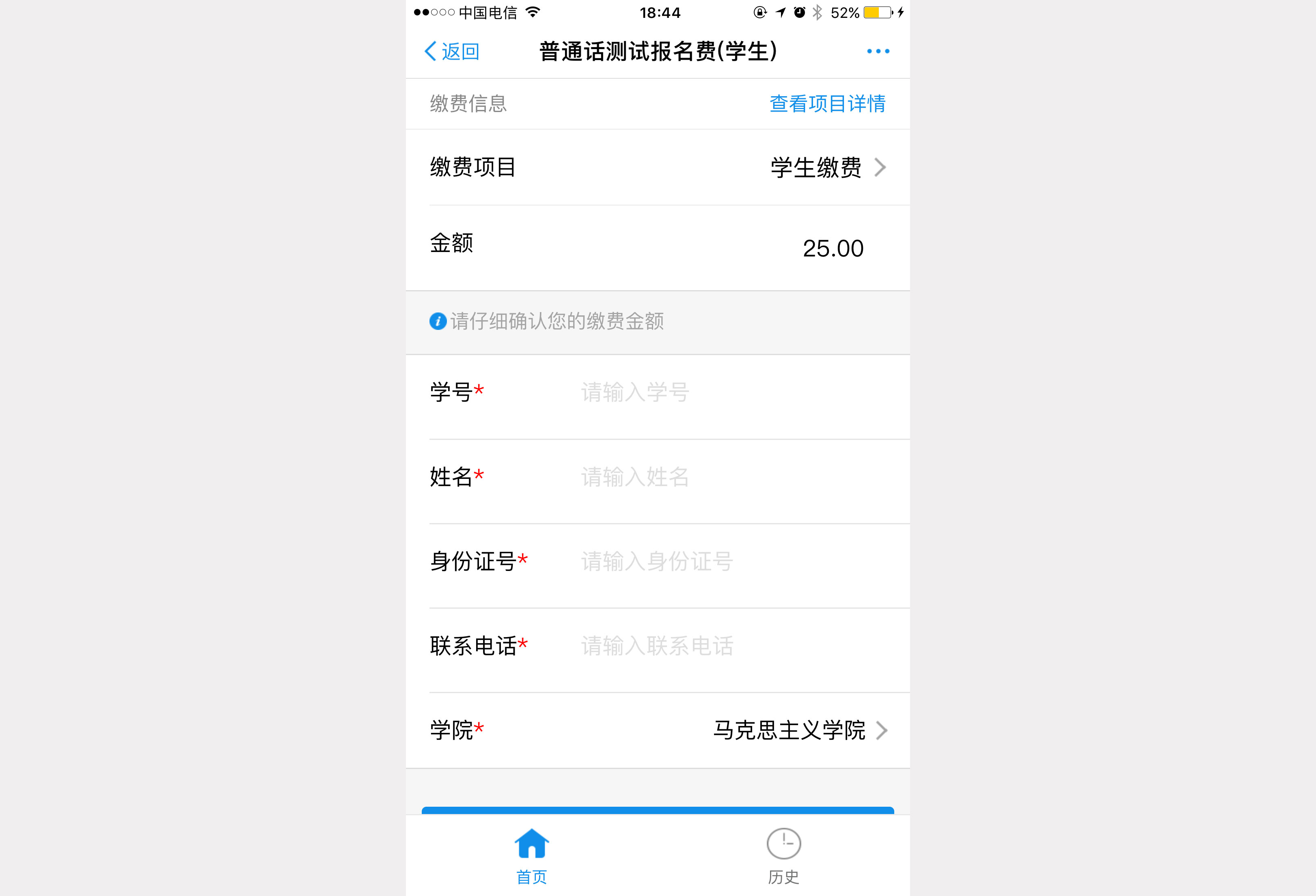Open the 缴费项目 学生缴费 selector
Screen dimensions: 1316x896
click(x=827, y=168)
